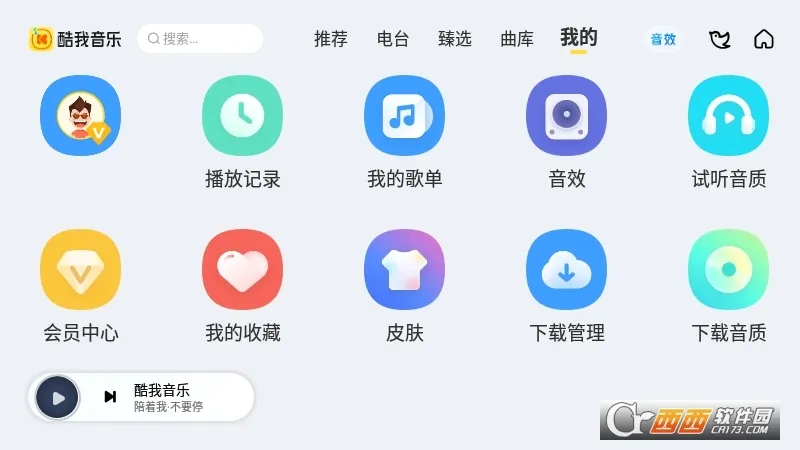Switch to the 电台 tab
Image resolution: width=800 pixels, height=450 pixels.
393,39
